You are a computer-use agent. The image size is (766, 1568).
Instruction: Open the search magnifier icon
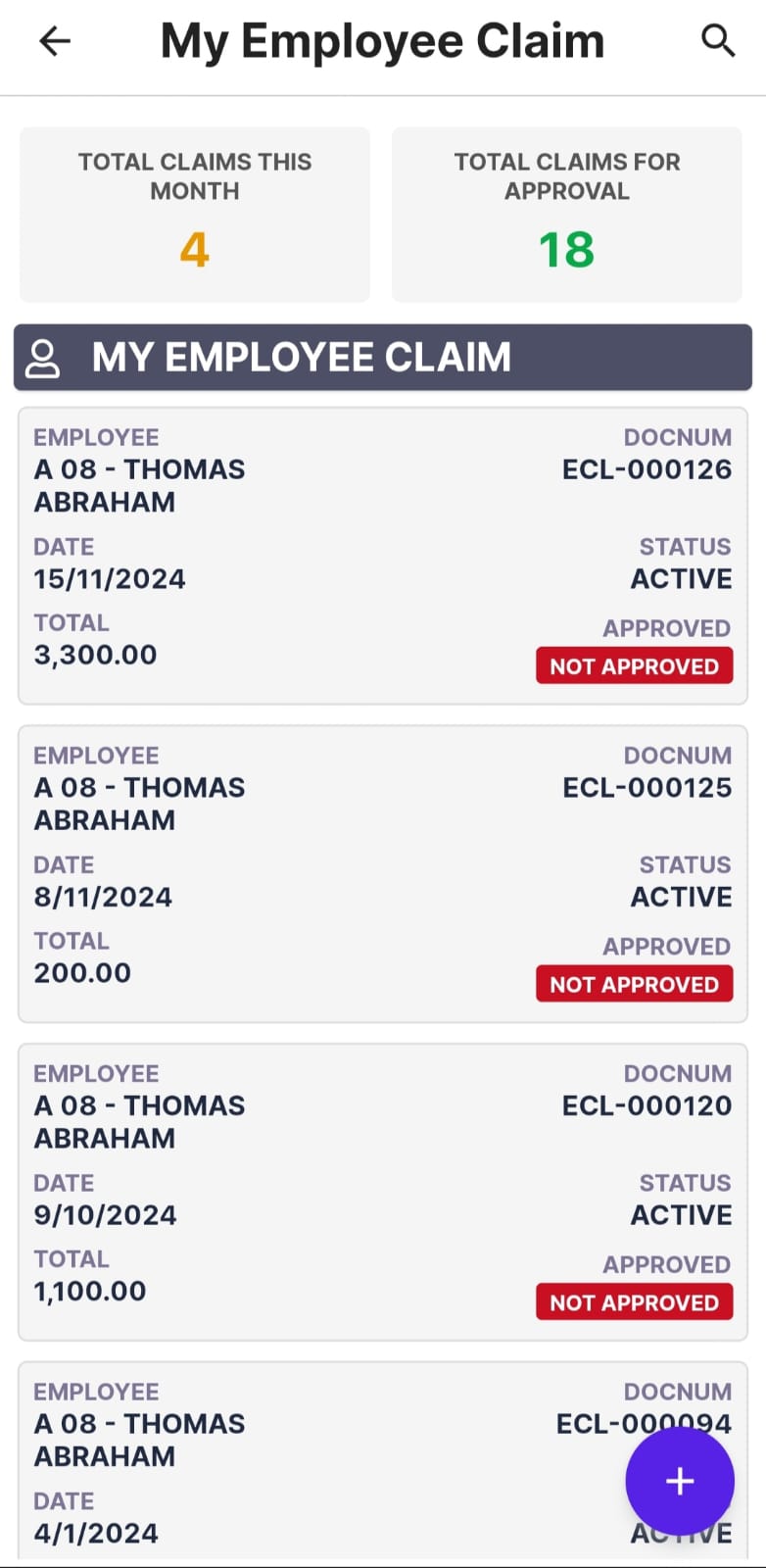(718, 41)
